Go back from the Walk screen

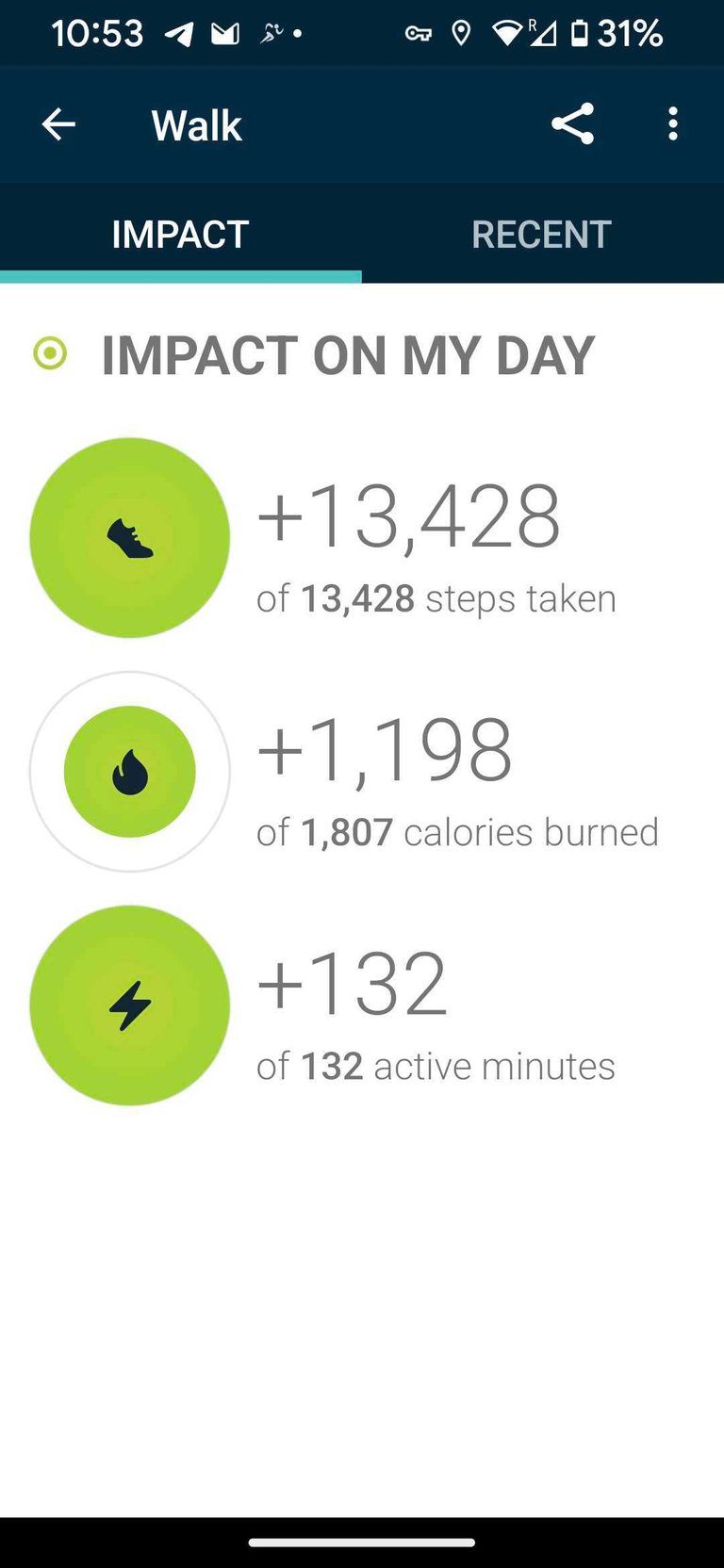click(58, 124)
